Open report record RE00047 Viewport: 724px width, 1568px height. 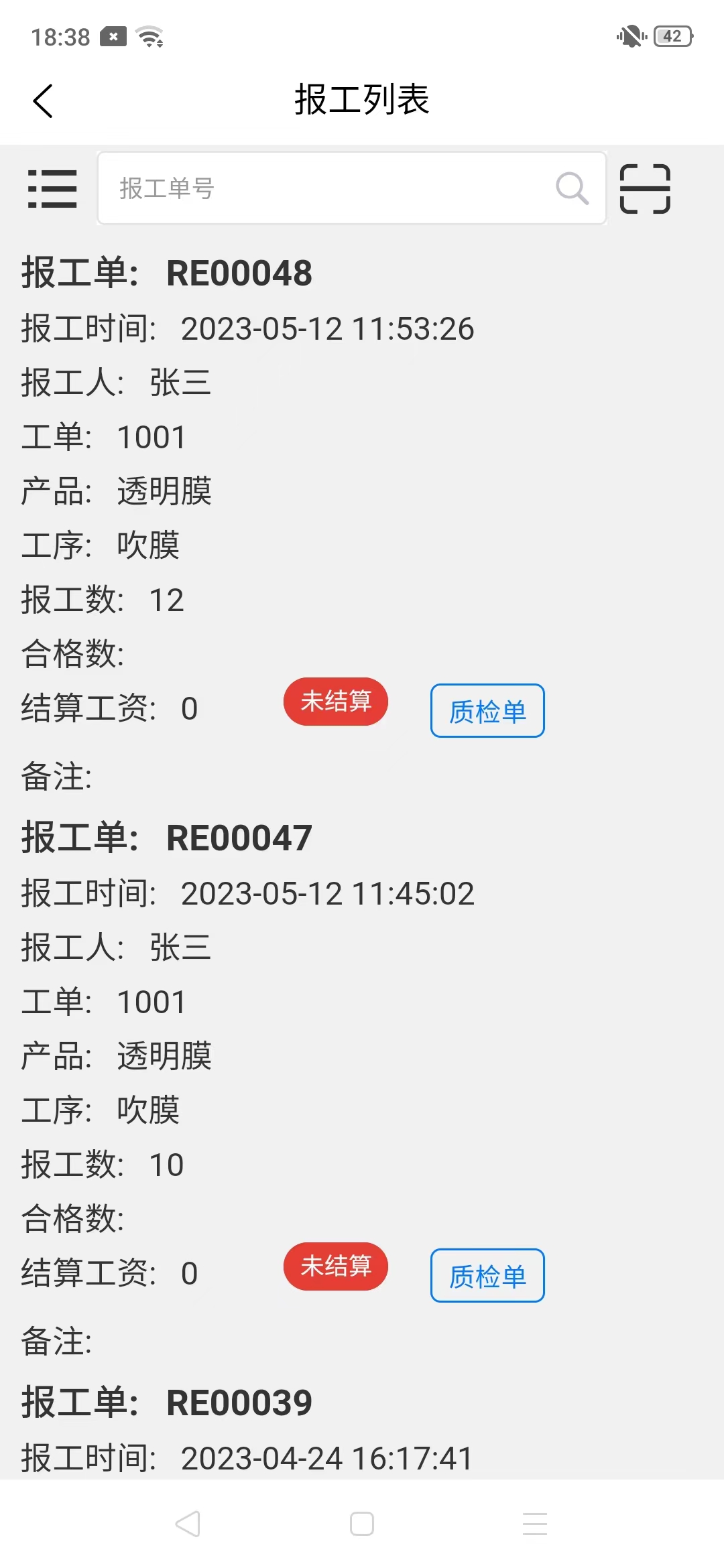239,838
